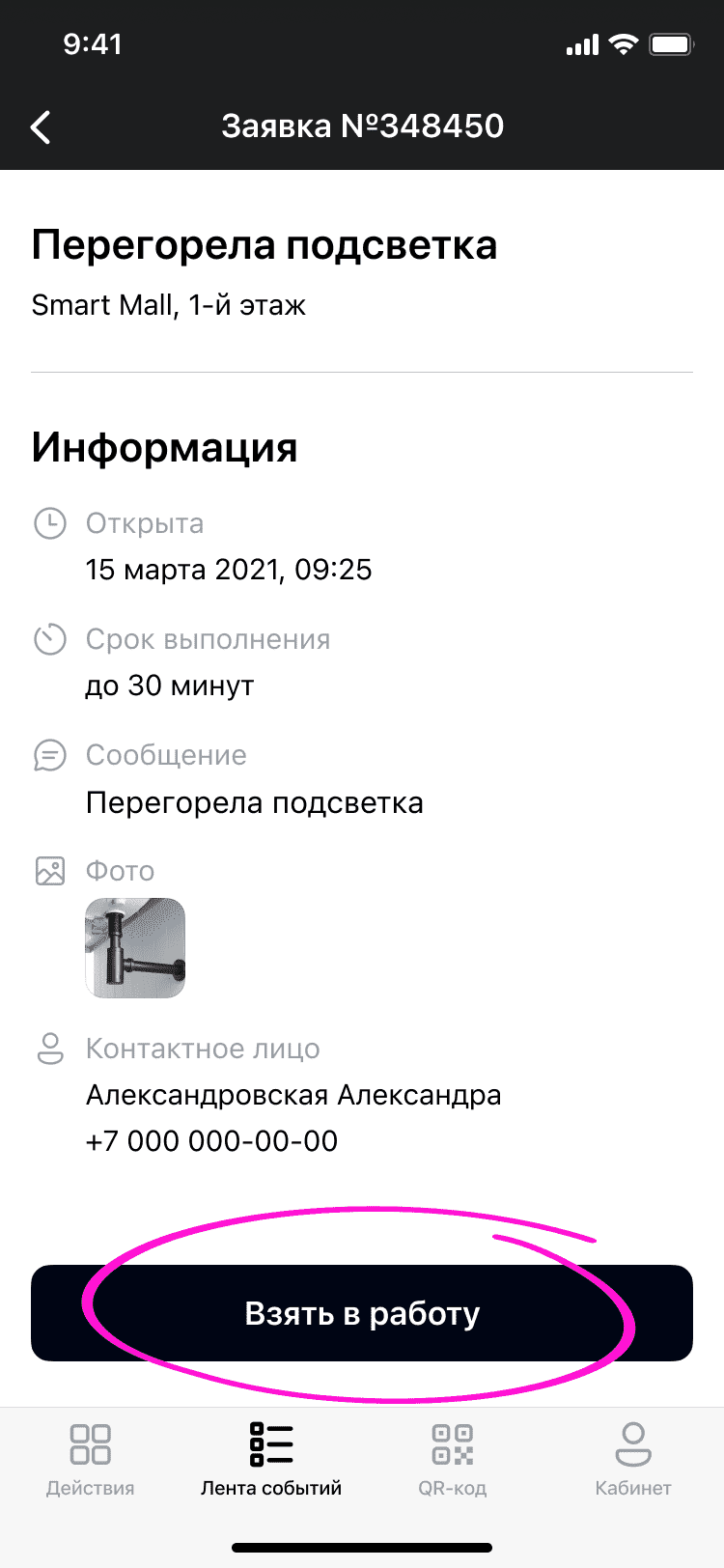
Task: Click the timer icon next to Срок выполнения
Action: [49, 638]
